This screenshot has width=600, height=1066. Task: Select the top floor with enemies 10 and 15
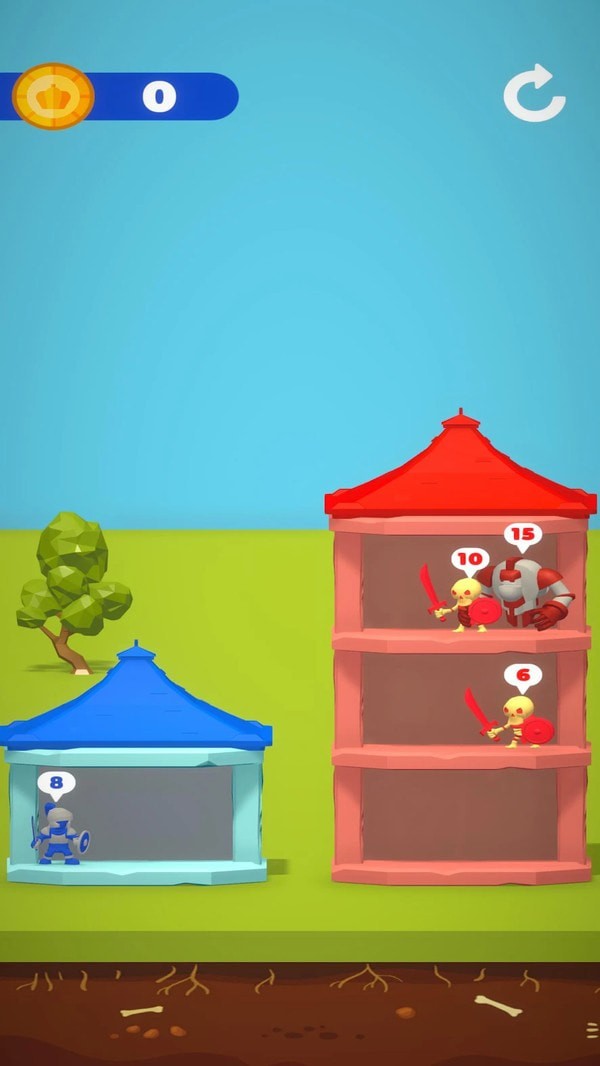point(458,585)
